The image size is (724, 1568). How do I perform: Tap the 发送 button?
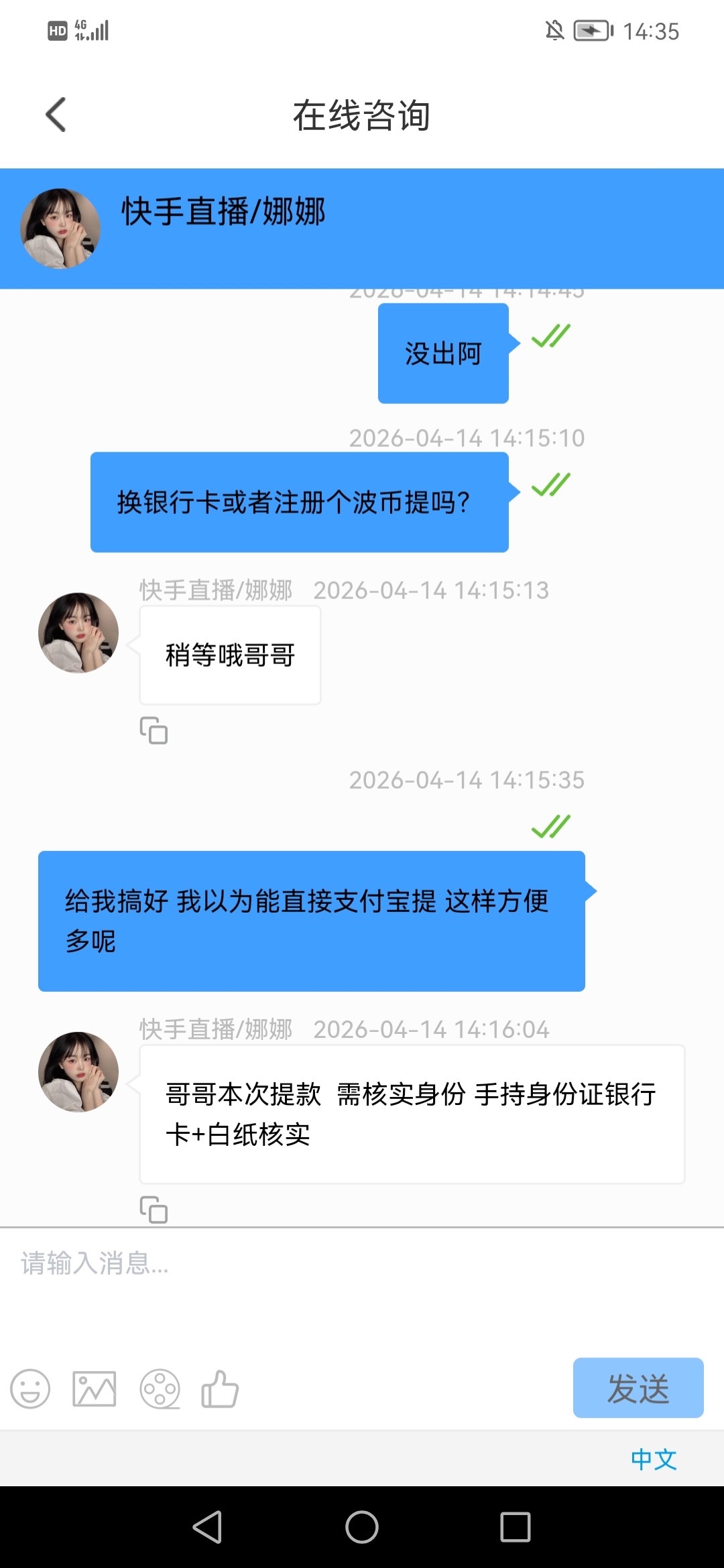coord(638,1388)
